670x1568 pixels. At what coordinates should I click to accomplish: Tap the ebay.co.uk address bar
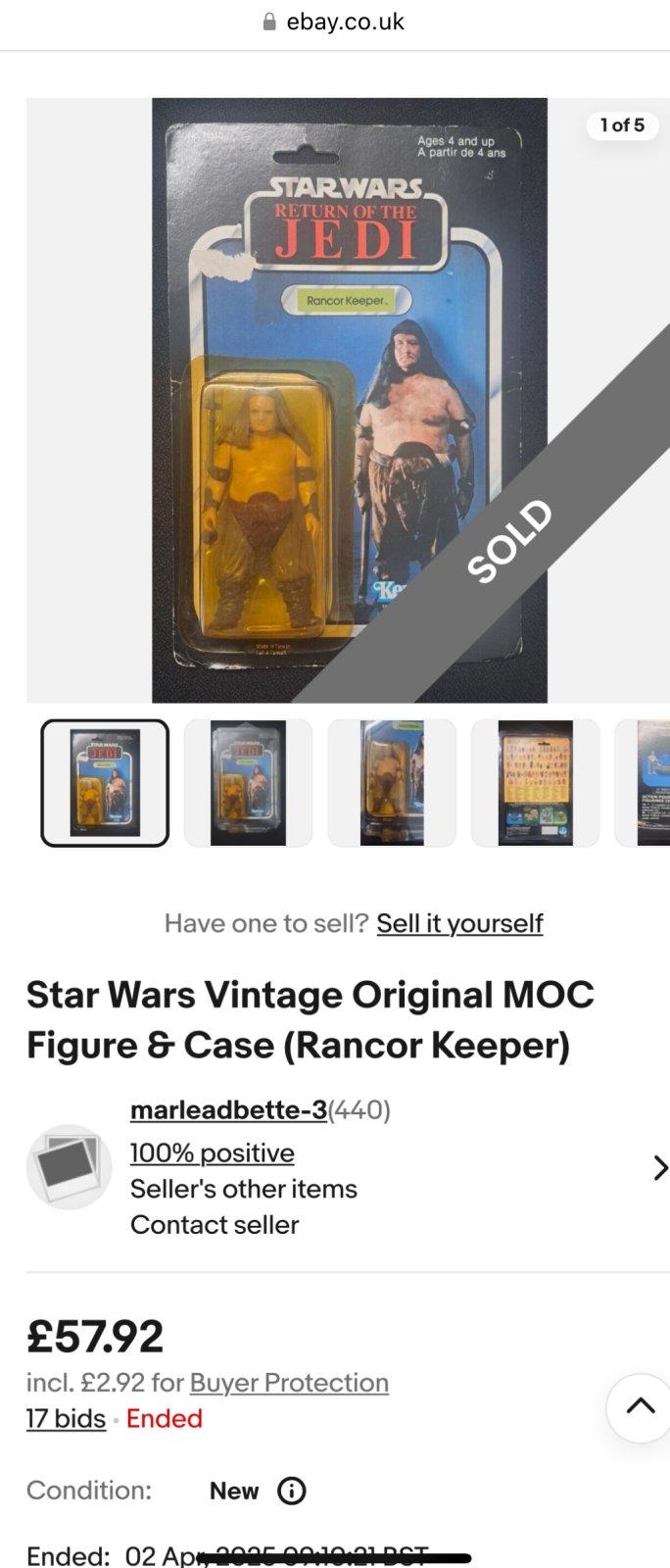click(x=335, y=22)
